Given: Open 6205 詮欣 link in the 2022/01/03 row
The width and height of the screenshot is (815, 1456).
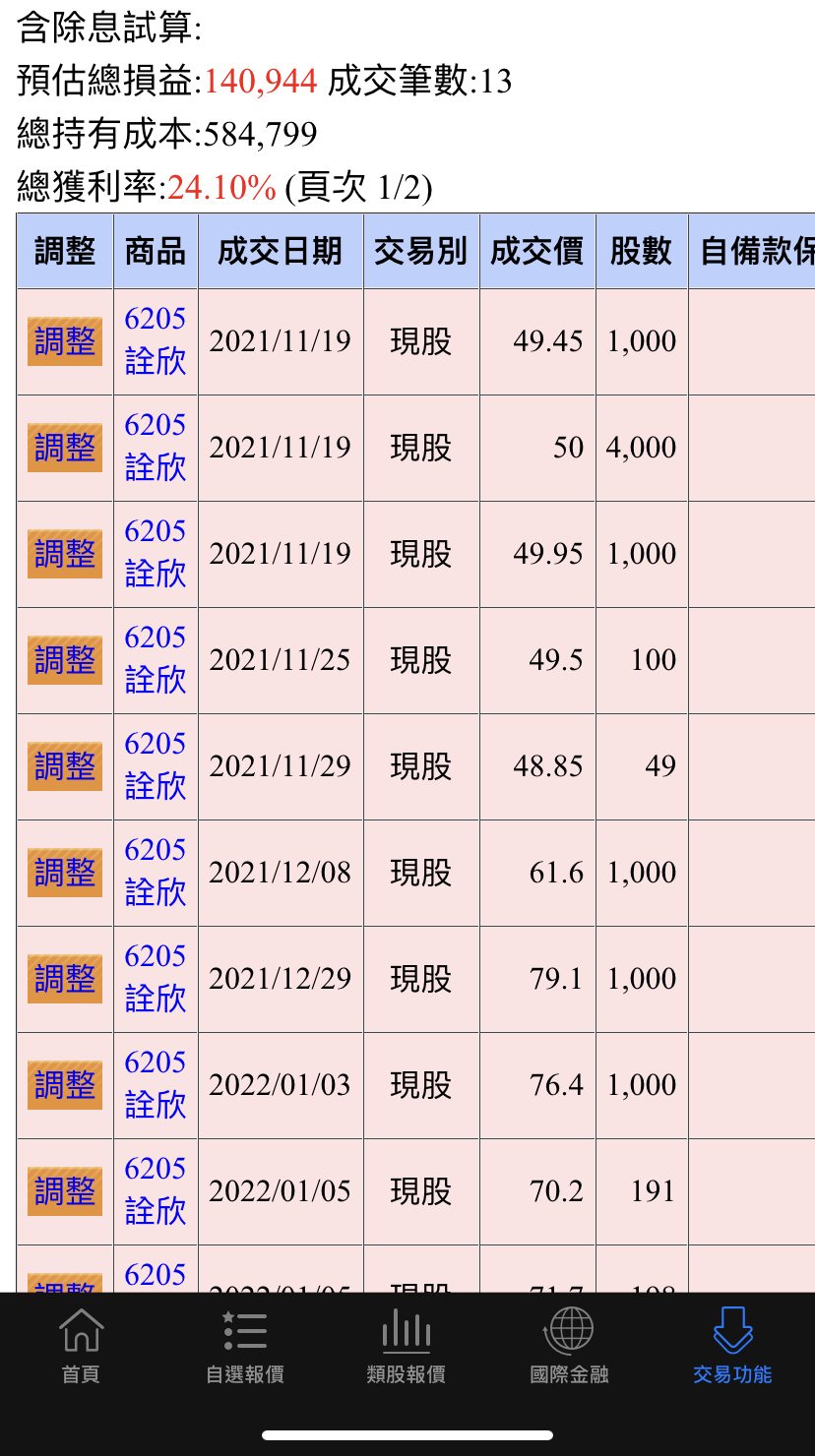Looking at the screenshot, I should [x=156, y=1084].
